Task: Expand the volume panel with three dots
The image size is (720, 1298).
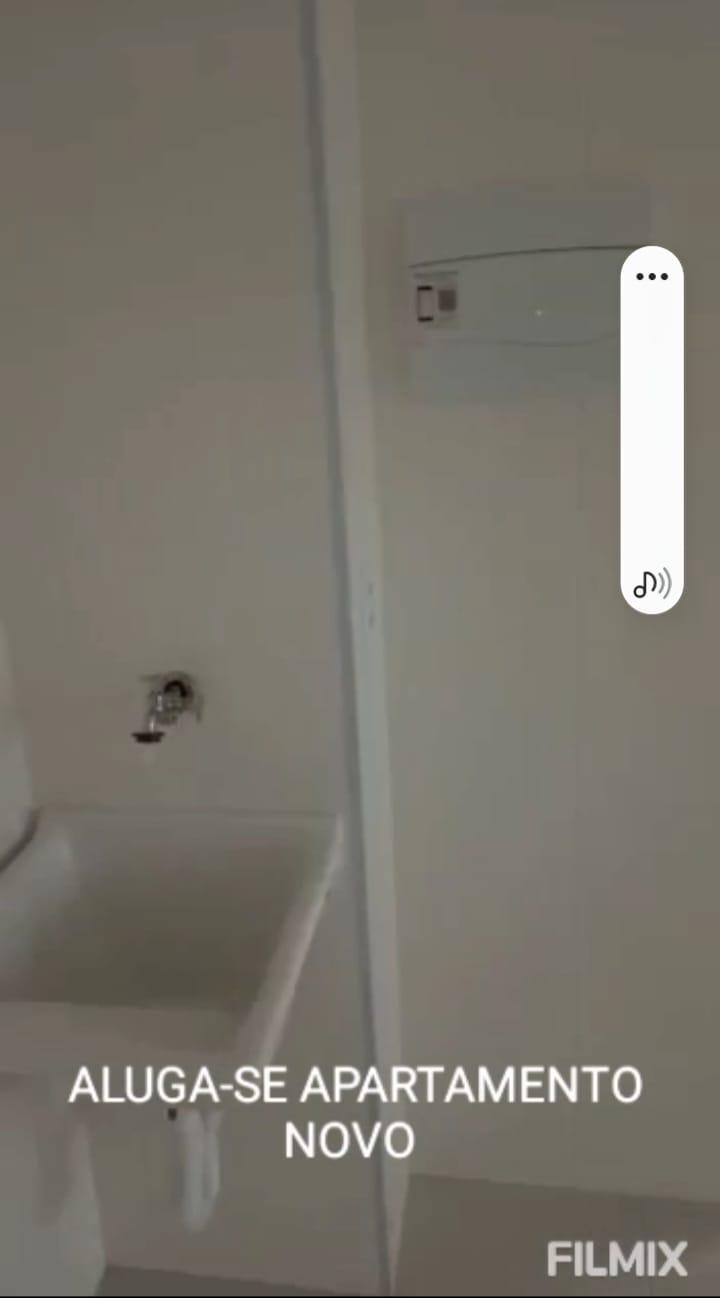Action: point(652,277)
